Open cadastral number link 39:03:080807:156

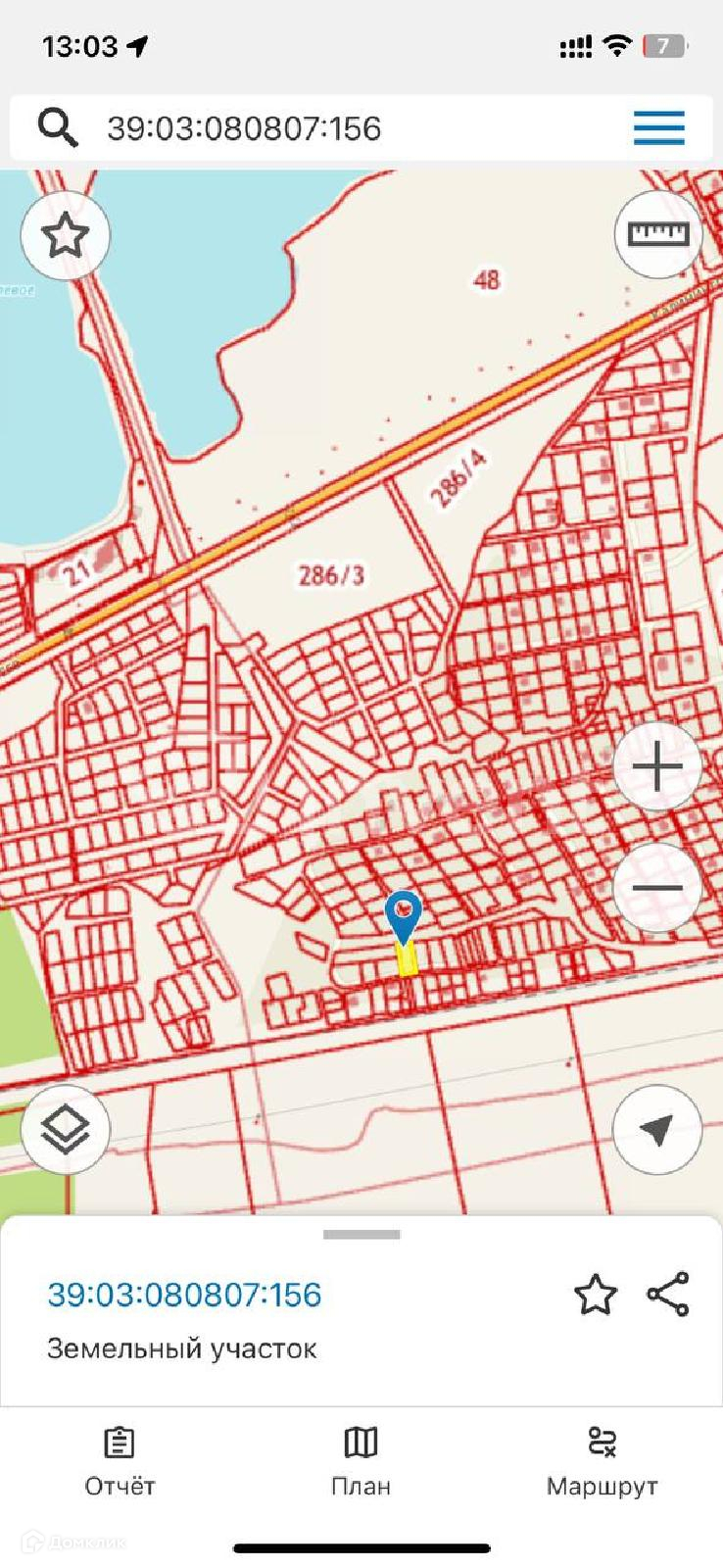[x=184, y=1295]
